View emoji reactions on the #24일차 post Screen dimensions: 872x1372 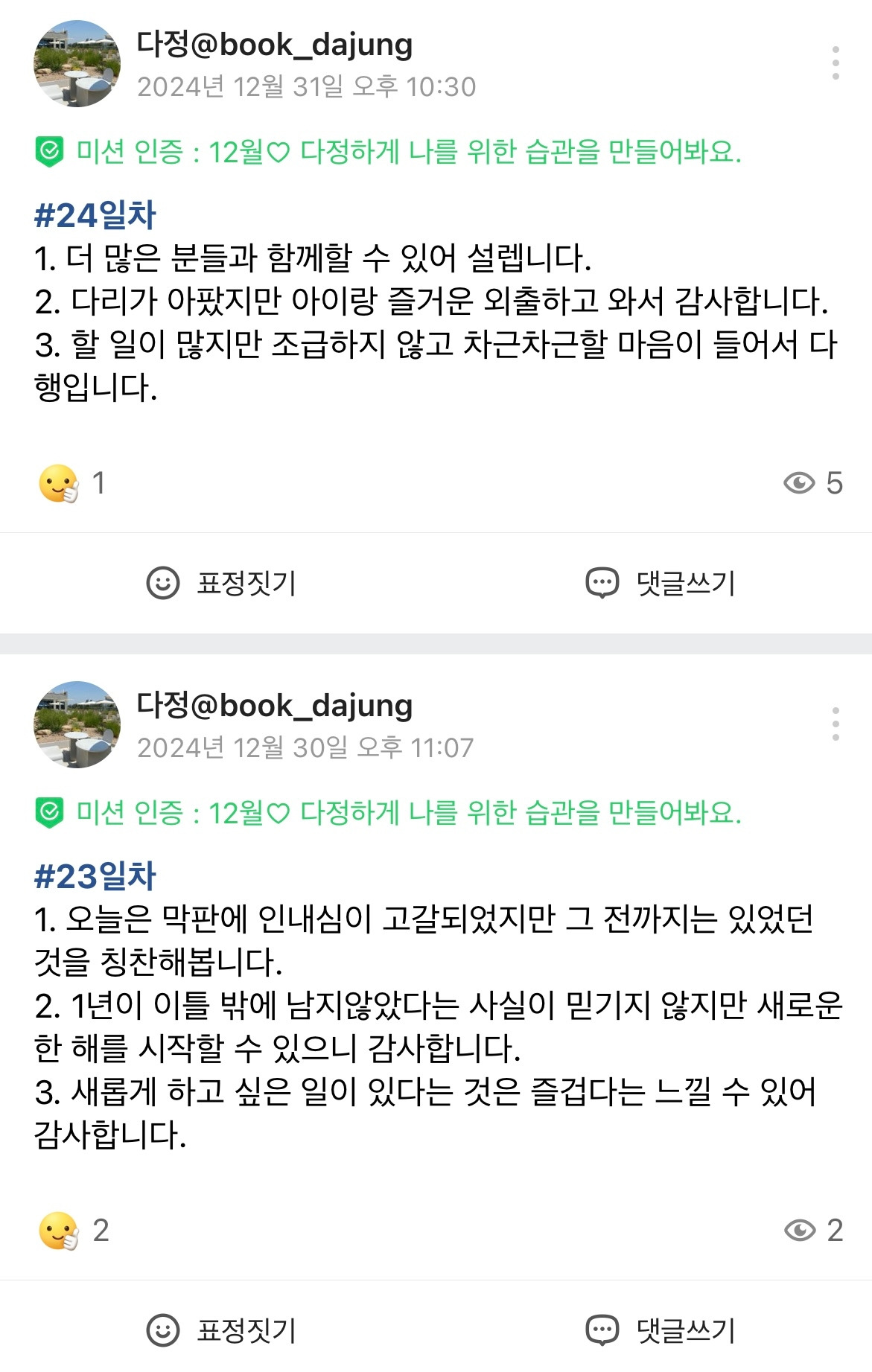coord(71,483)
